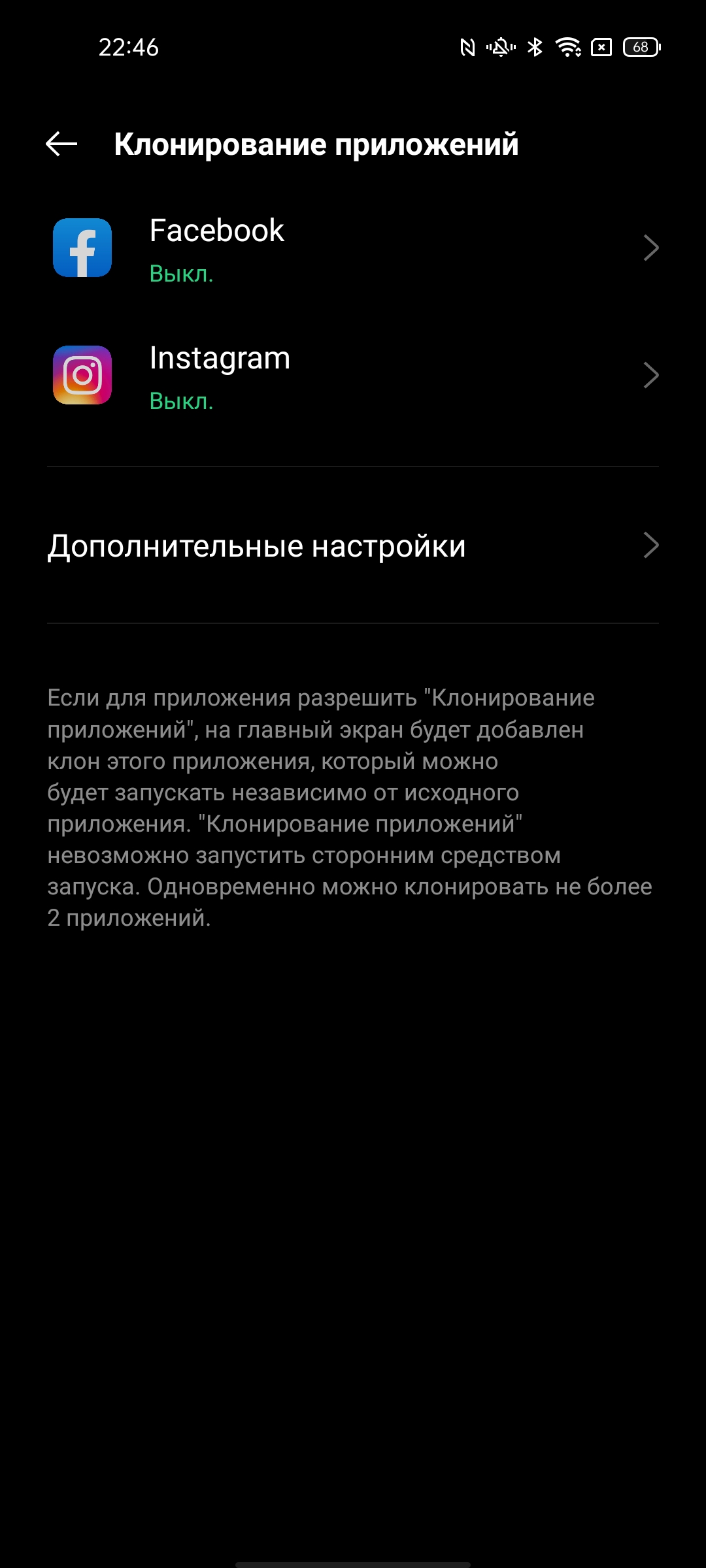
Task: Open Instagram cloning settings
Action: coord(353,376)
